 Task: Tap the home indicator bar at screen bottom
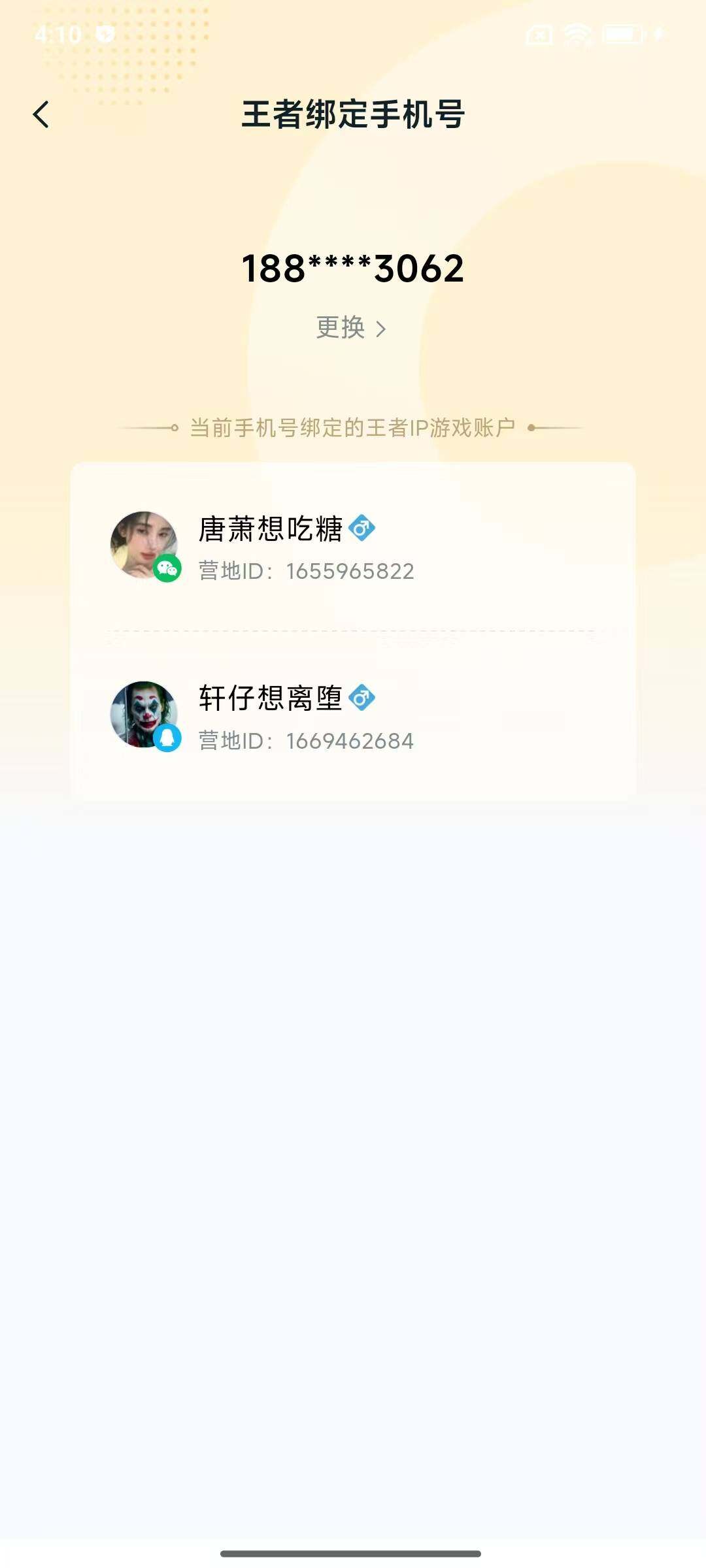tap(353, 1554)
